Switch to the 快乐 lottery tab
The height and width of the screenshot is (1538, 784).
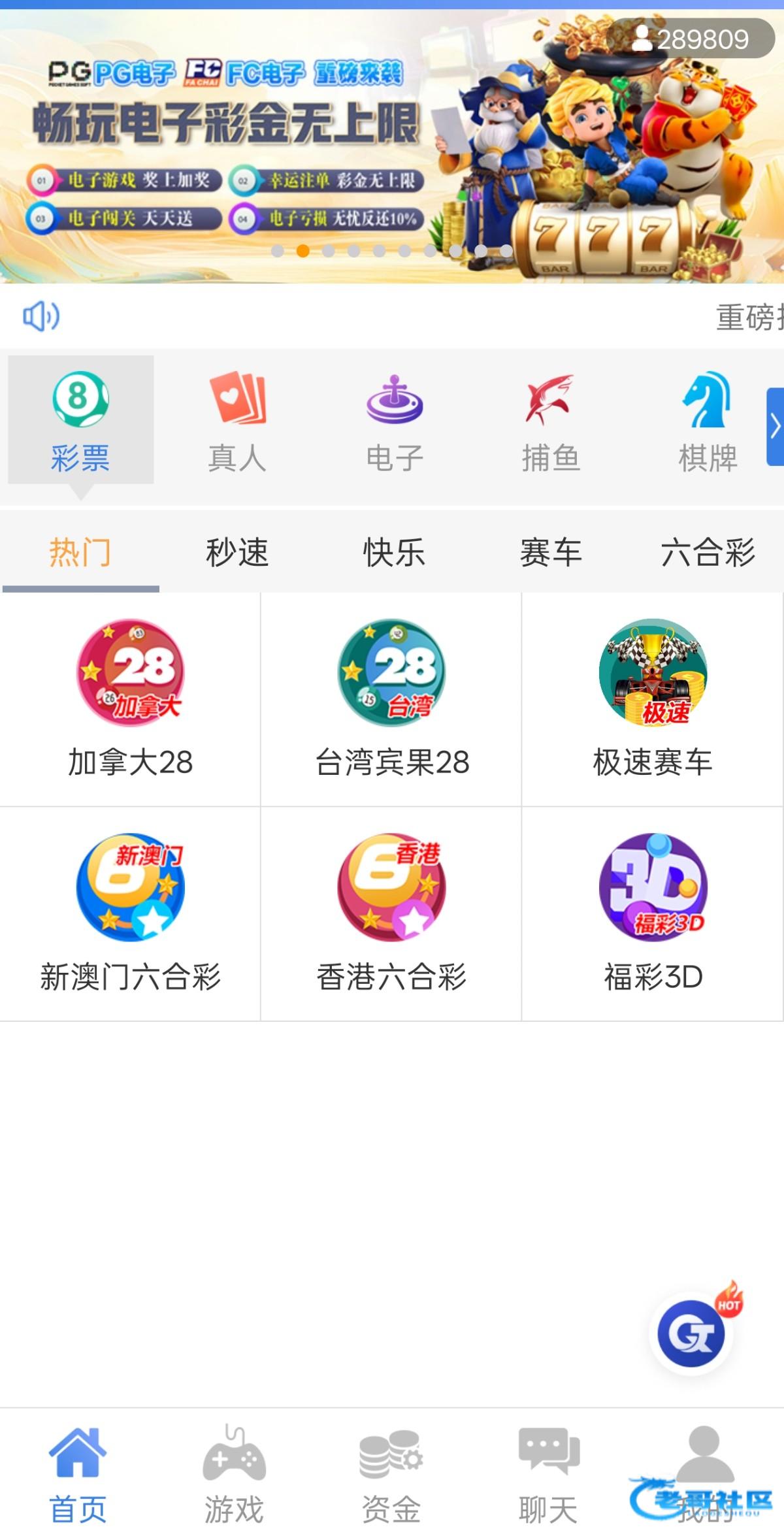[395, 553]
